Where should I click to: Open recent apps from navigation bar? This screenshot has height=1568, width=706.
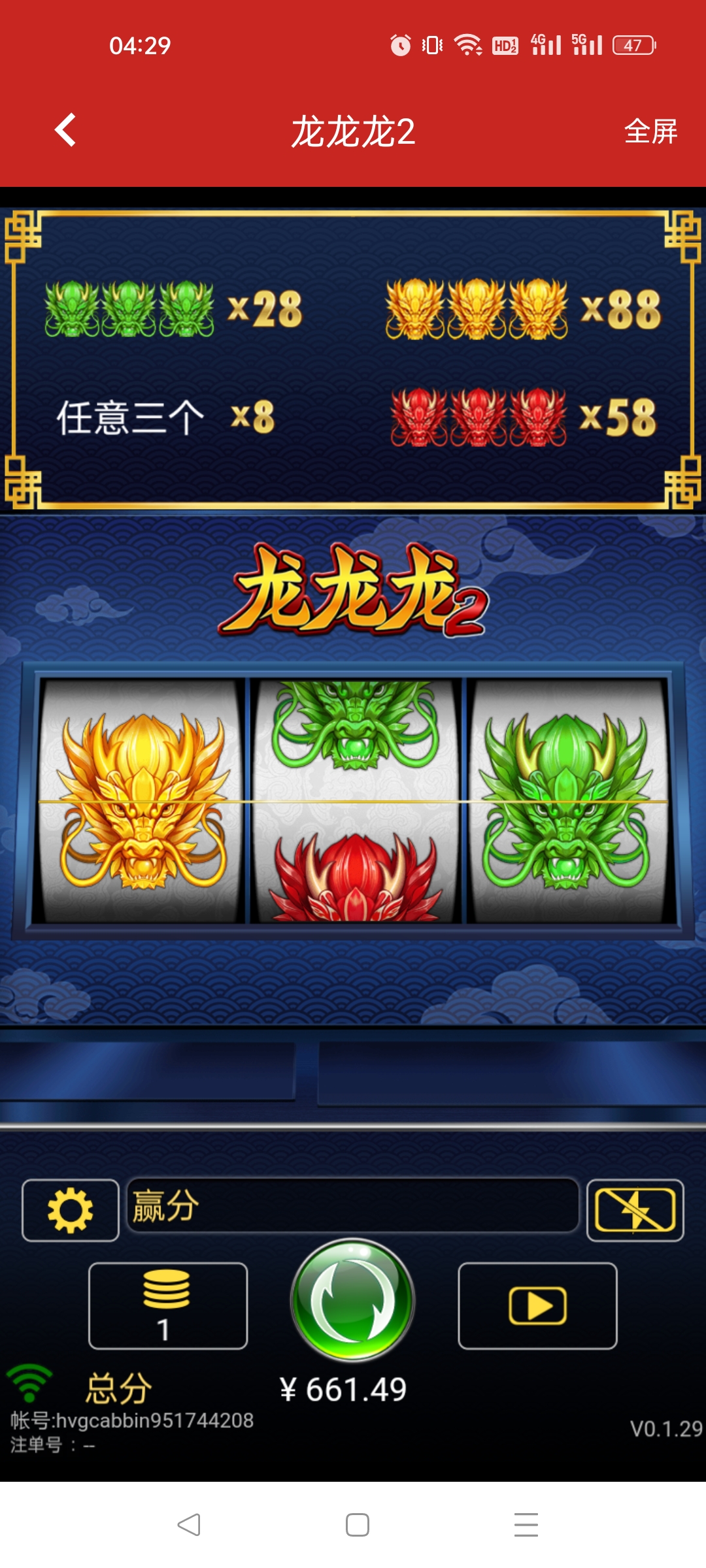tap(526, 1525)
